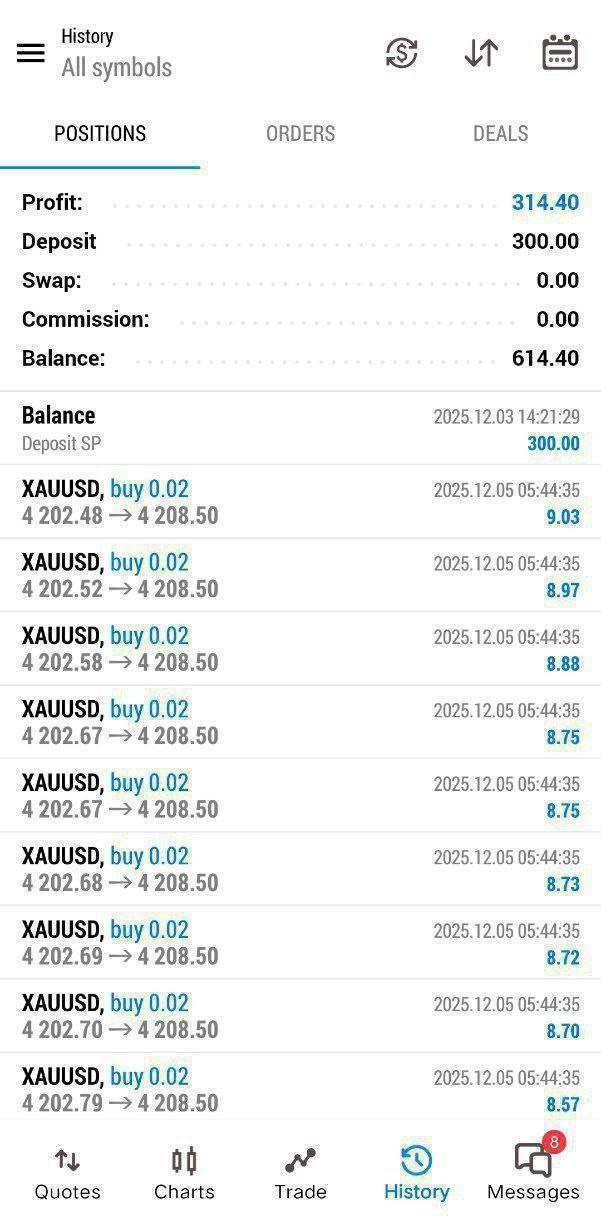Expand the XAUUSD position with profit 8.73
Viewport: 601px width, 1228px height.
pyautogui.click(x=300, y=869)
